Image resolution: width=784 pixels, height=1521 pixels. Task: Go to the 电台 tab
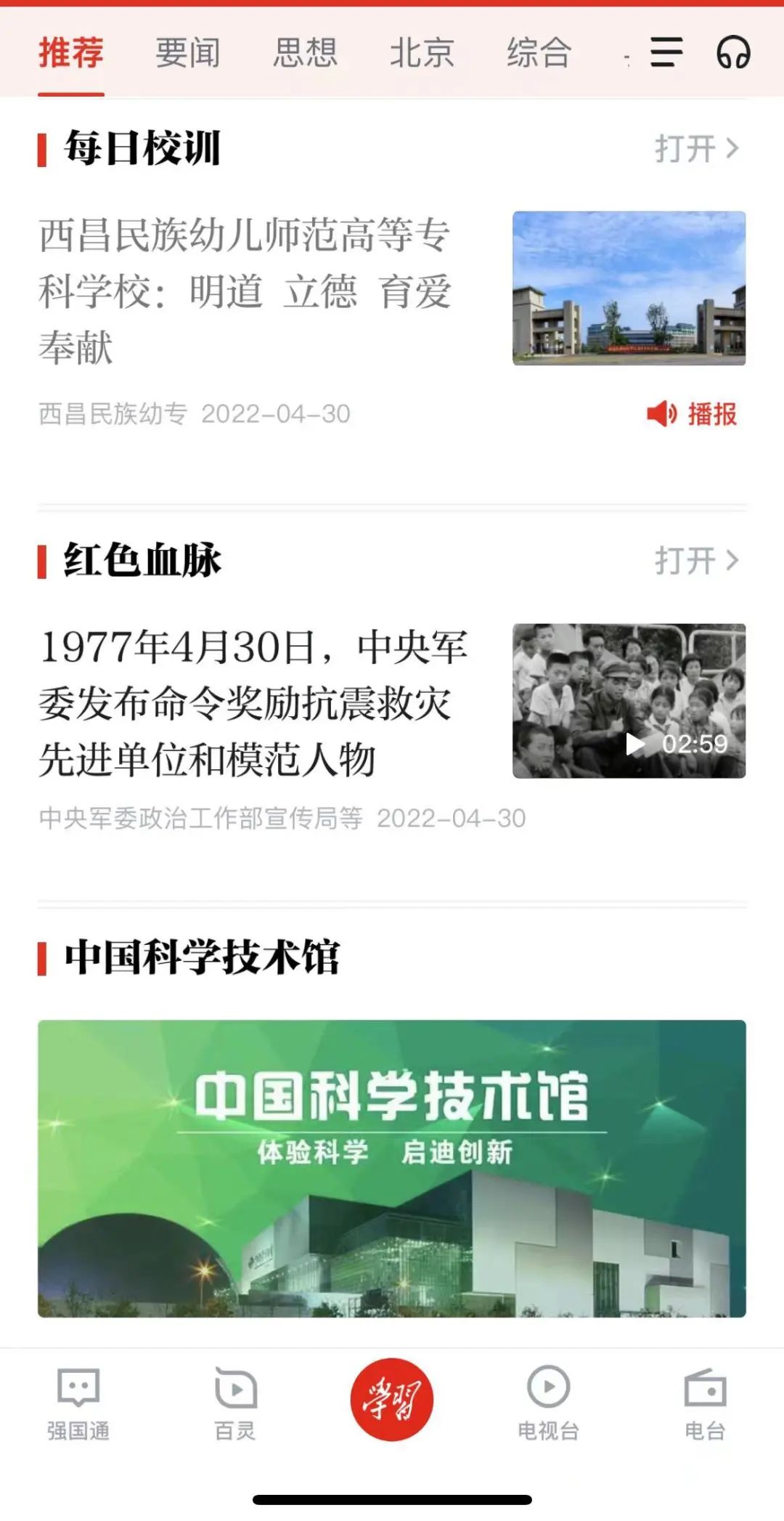[705, 1403]
